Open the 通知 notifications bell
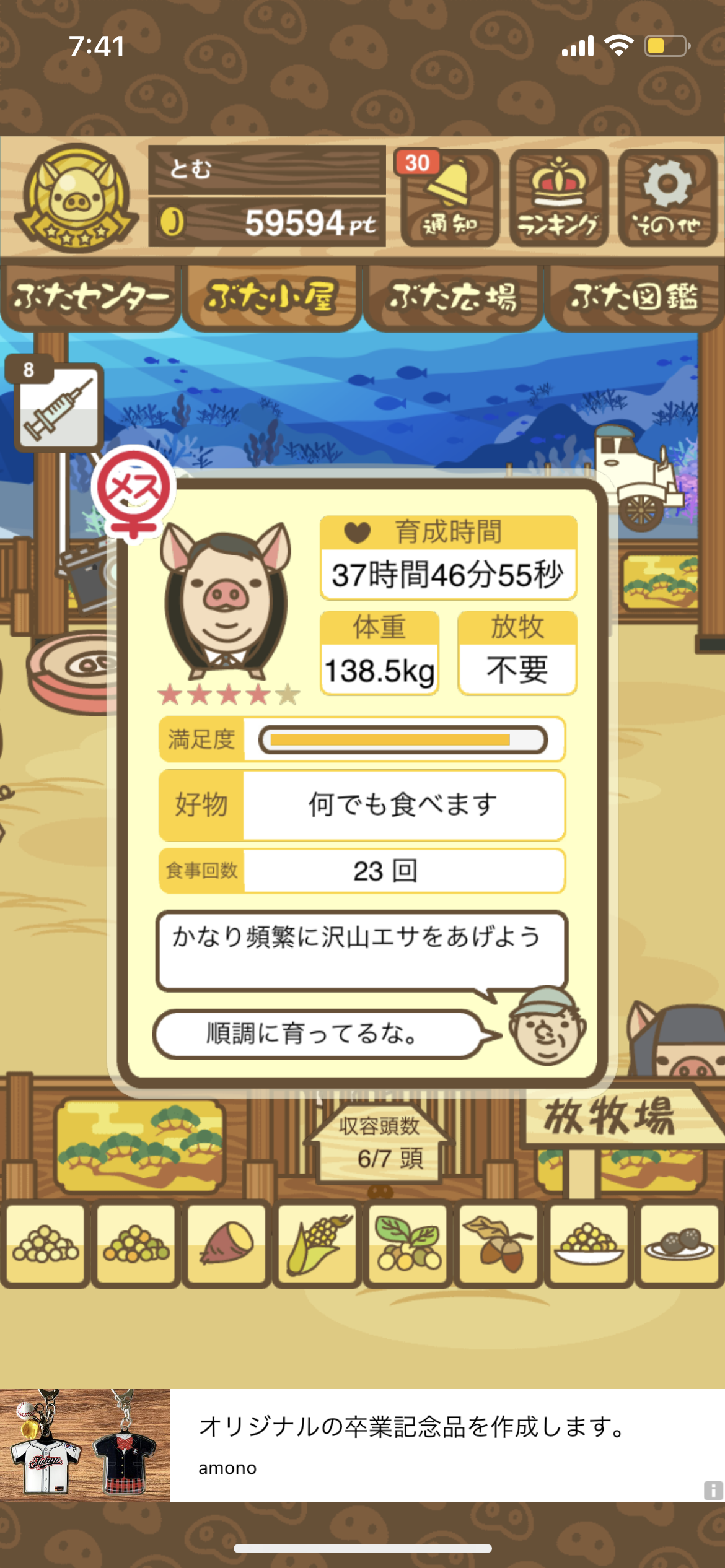Viewport: 725px width, 1568px height. (450, 198)
